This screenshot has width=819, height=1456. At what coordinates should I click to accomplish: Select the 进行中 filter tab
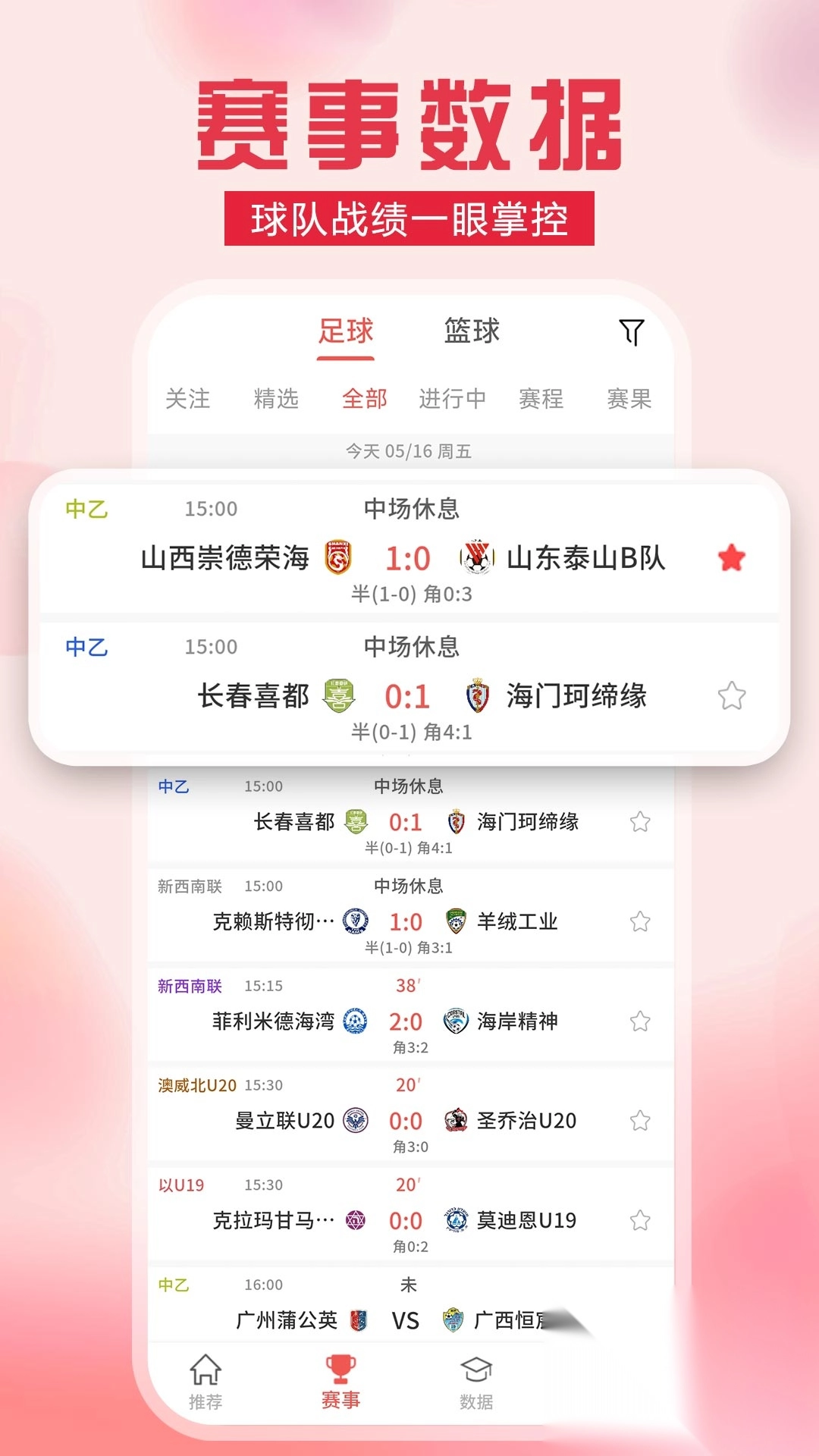tap(452, 400)
